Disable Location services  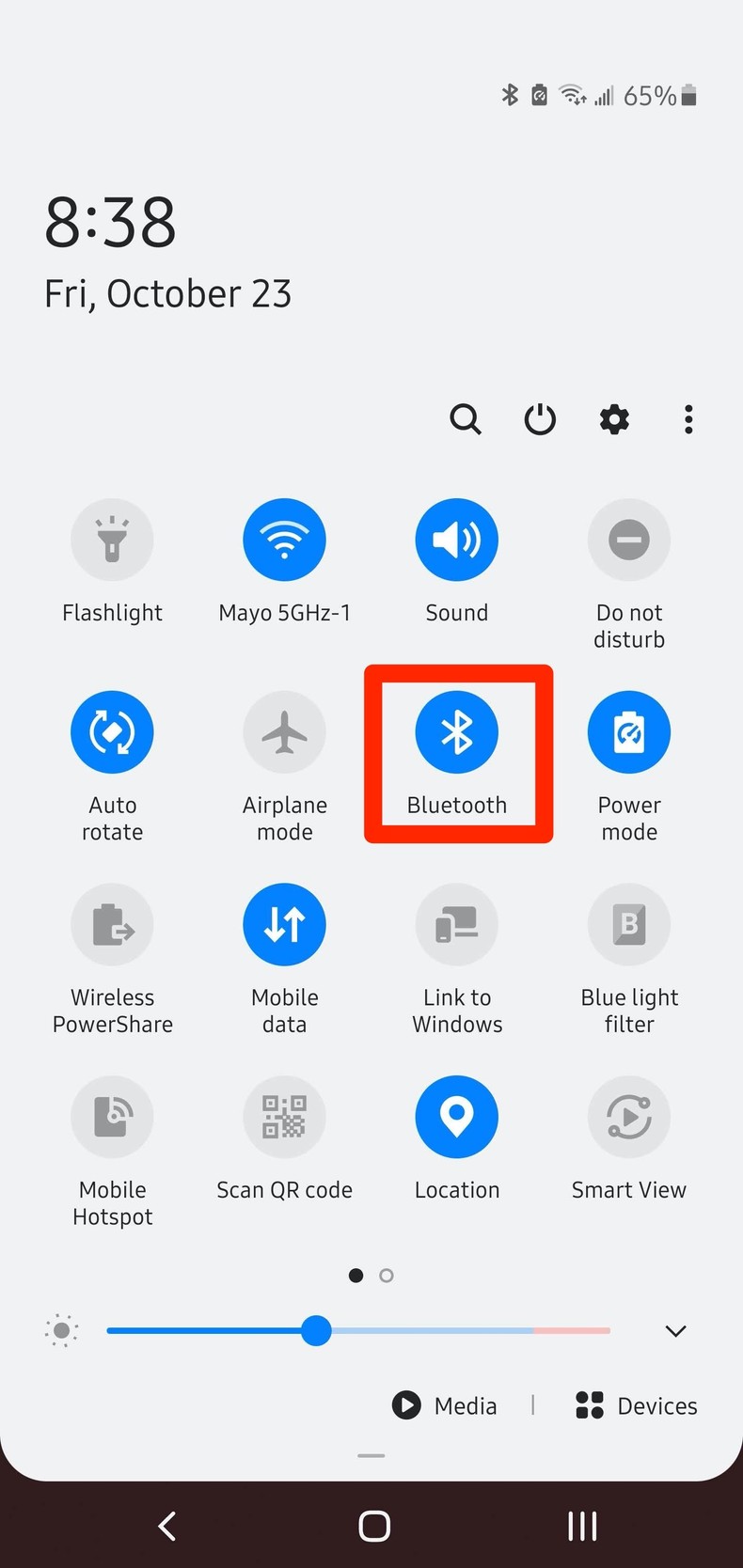(x=456, y=1117)
